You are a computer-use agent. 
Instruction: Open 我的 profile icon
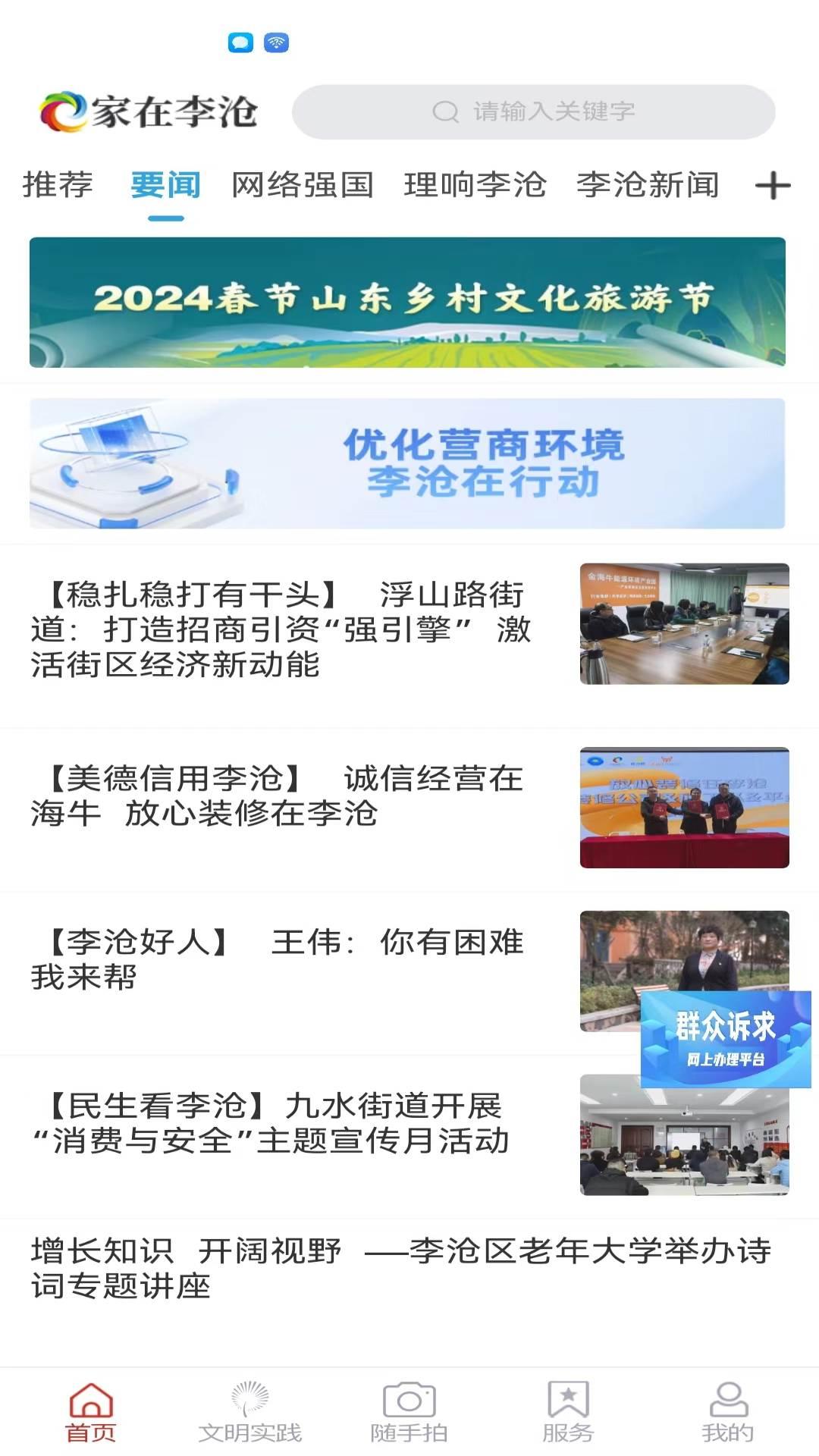727,1407
